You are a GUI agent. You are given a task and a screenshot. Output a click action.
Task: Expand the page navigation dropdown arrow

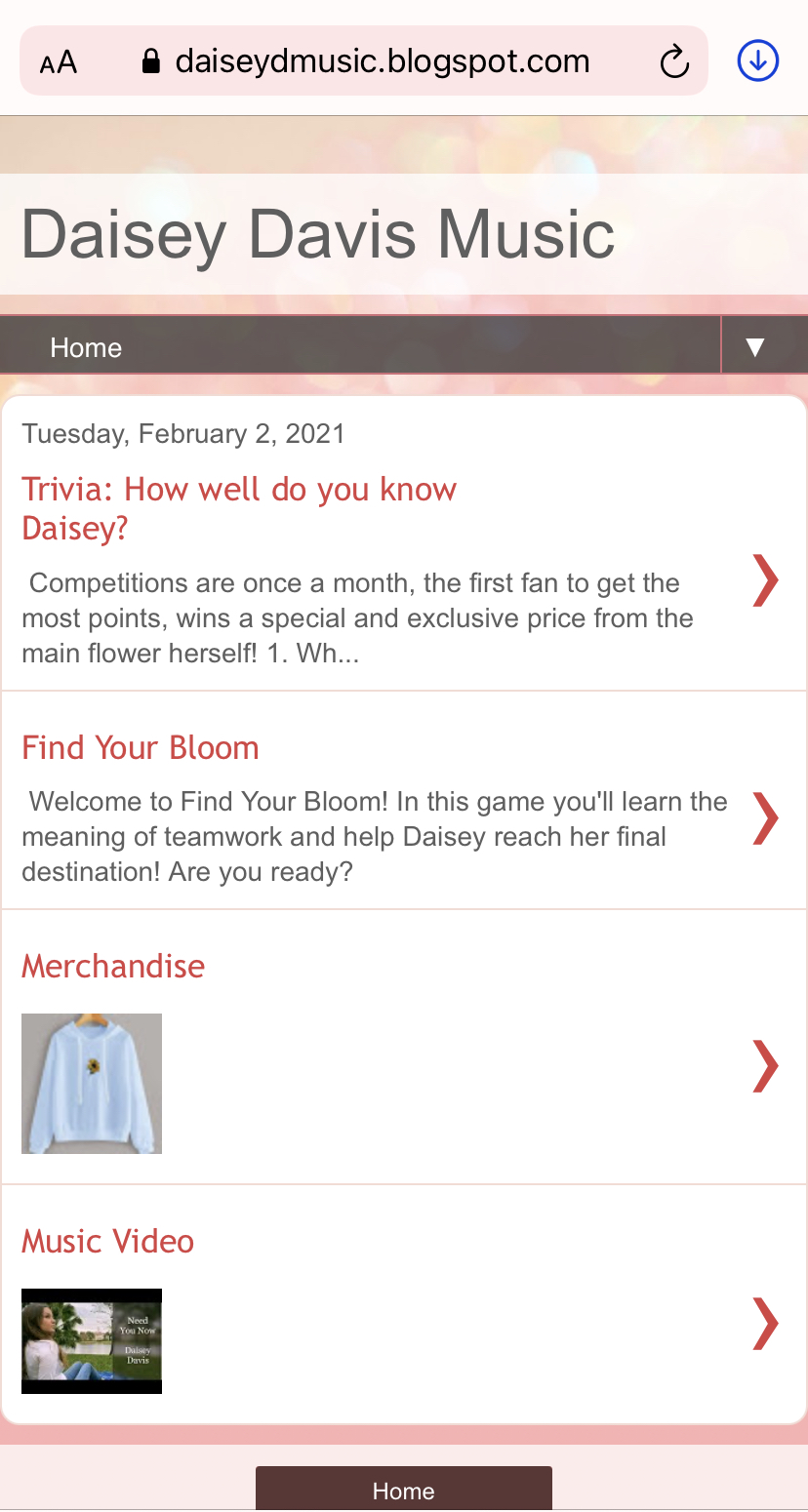pos(754,347)
